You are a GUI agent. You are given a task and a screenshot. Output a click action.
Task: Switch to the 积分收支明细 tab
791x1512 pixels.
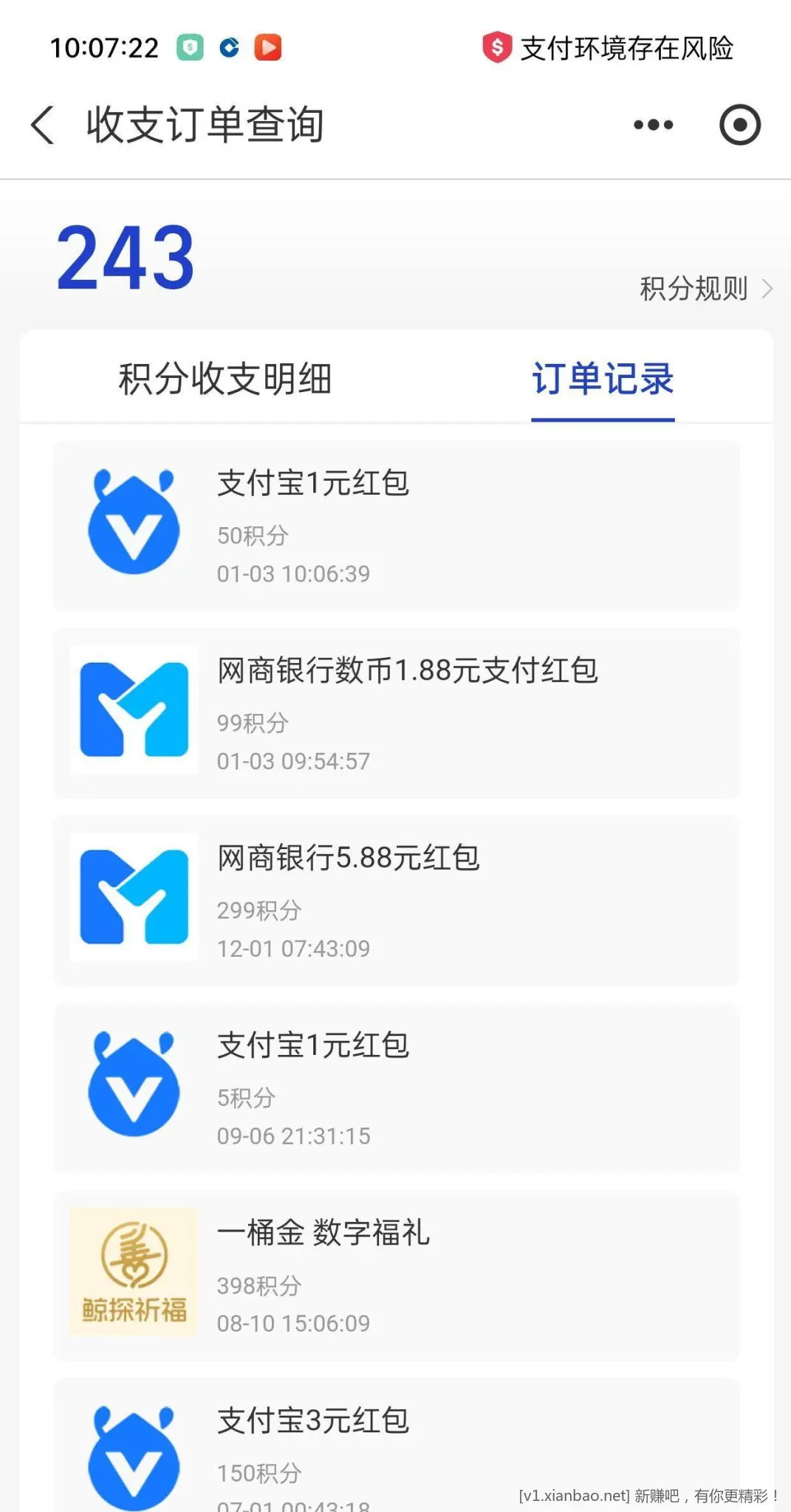[x=225, y=379]
